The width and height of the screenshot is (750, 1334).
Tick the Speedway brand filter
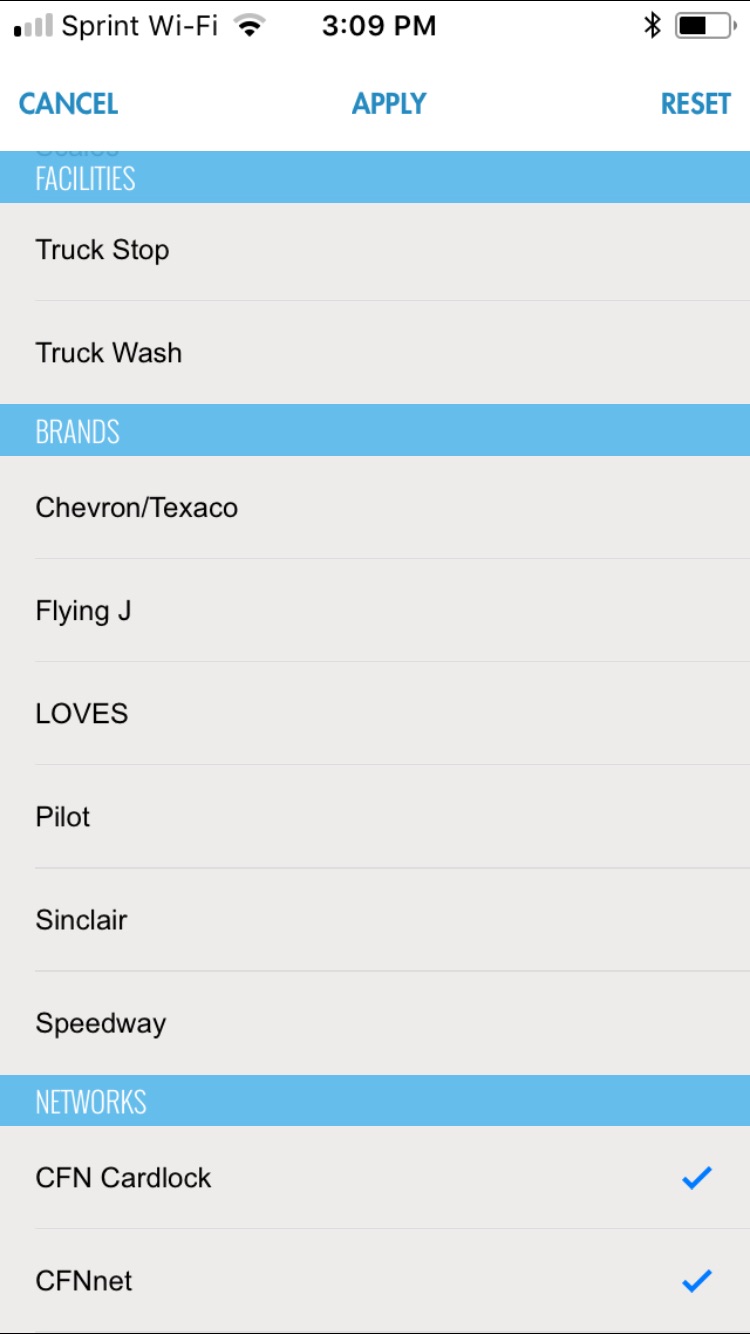tap(375, 1023)
